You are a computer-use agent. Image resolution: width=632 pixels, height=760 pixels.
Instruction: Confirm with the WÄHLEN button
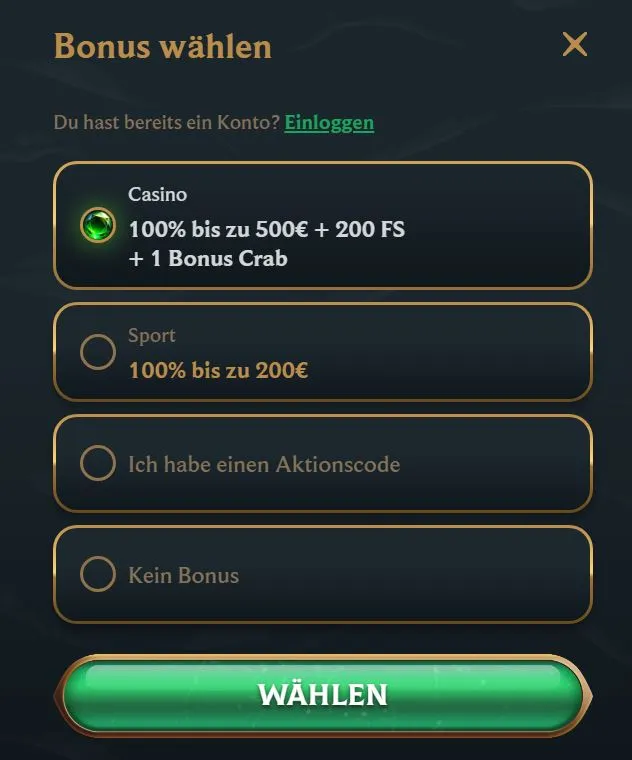(x=322, y=695)
